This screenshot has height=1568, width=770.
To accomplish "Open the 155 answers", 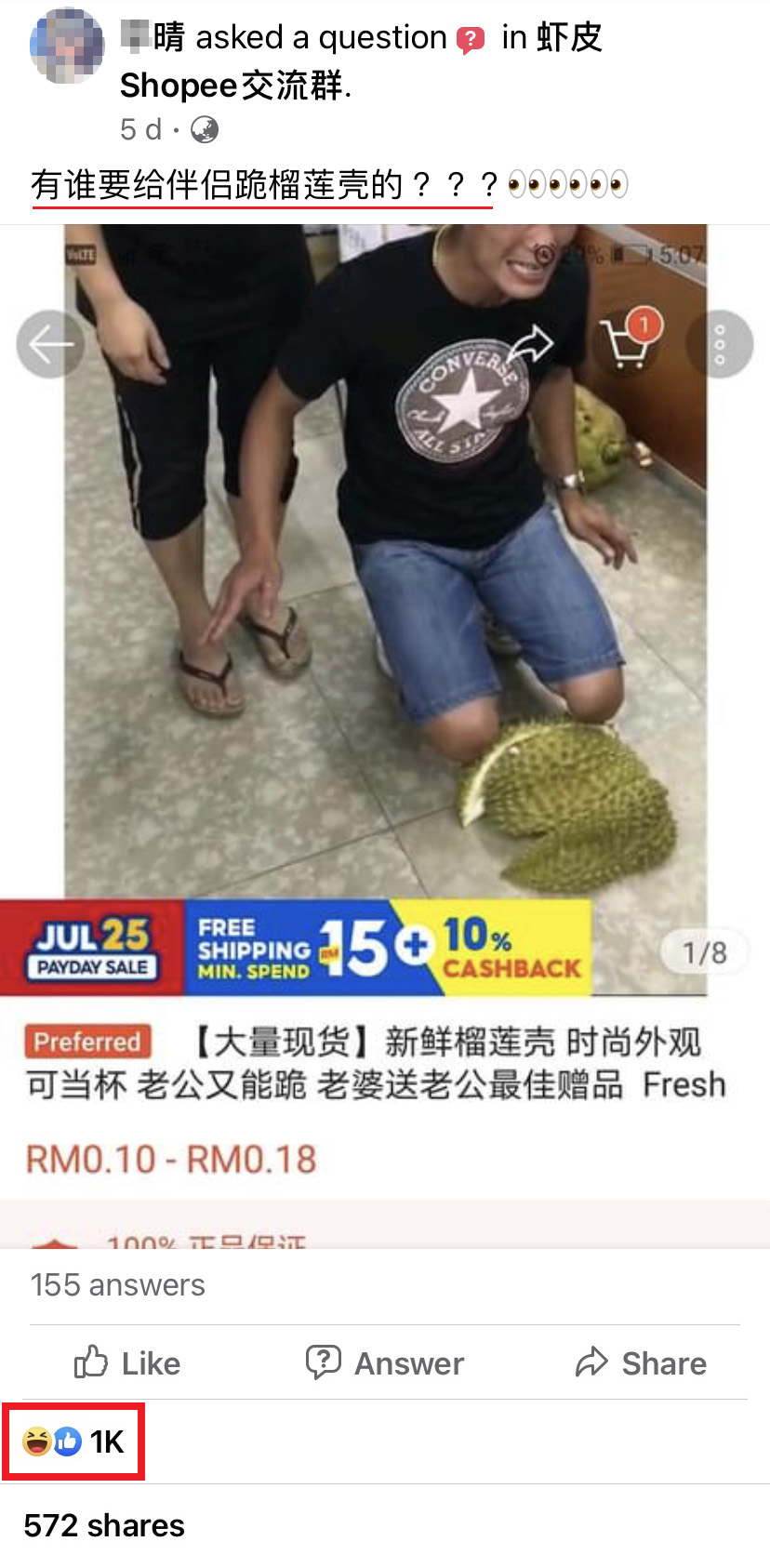I will (x=118, y=1284).
